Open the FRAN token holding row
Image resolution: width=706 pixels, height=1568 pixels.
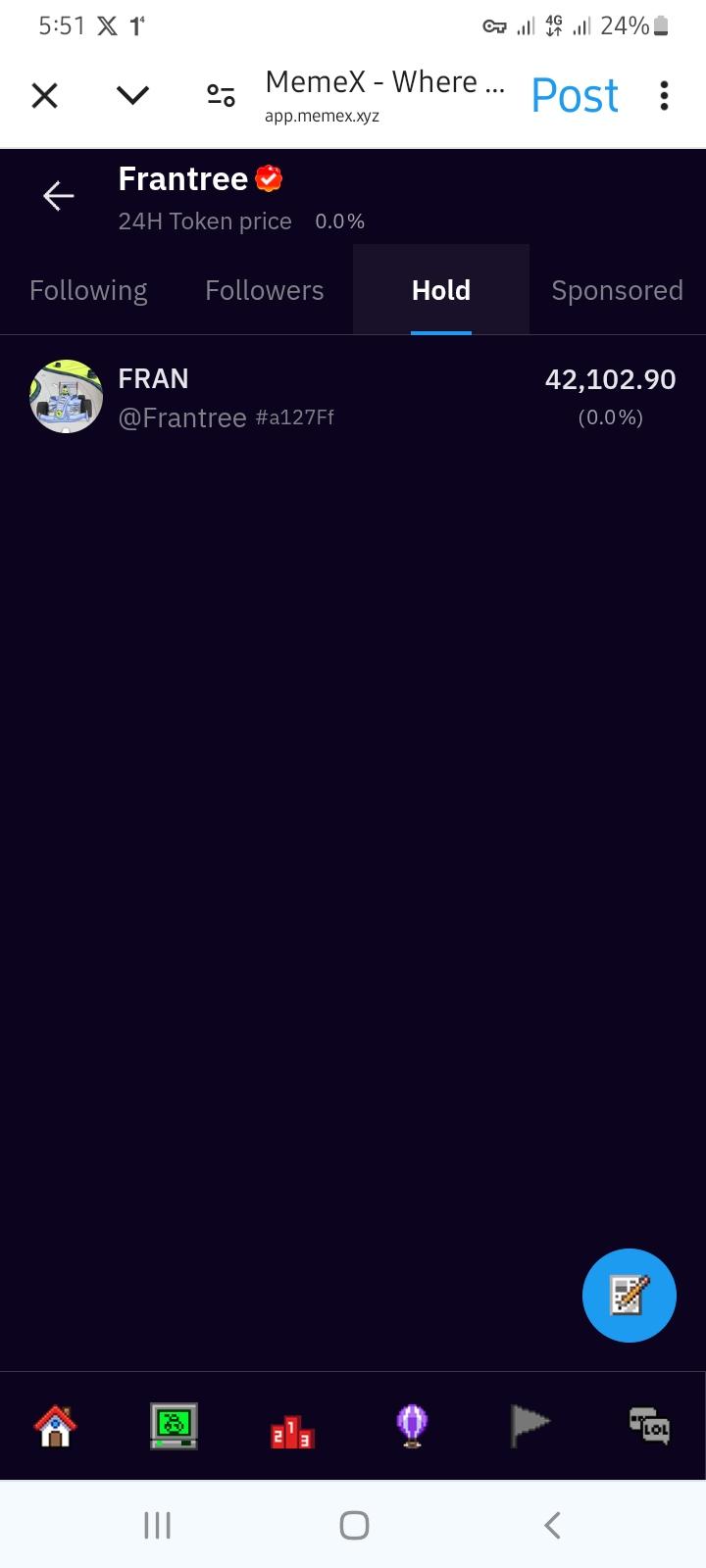point(353,397)
